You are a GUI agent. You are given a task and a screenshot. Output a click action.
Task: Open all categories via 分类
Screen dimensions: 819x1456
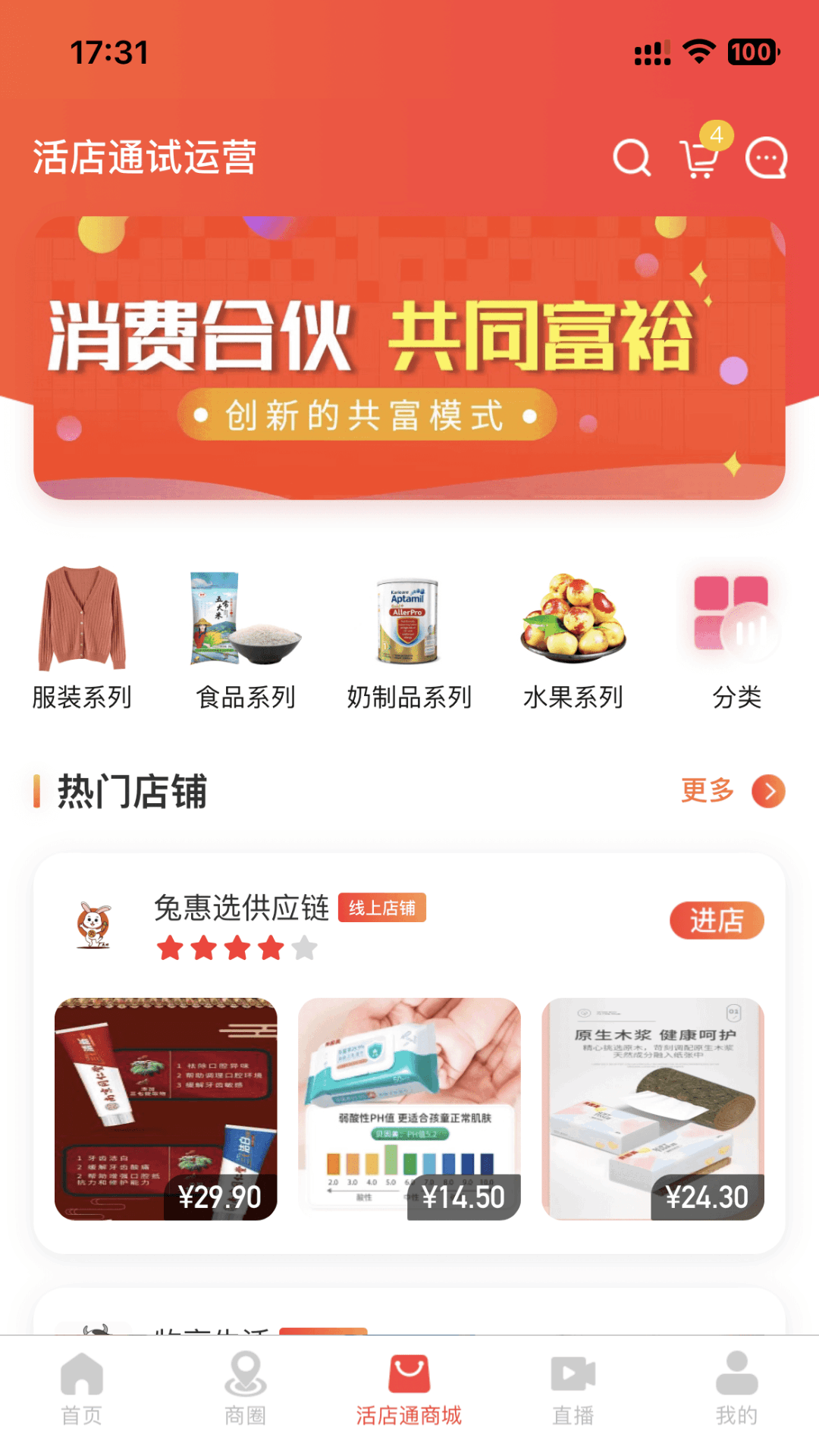[736, 639]
